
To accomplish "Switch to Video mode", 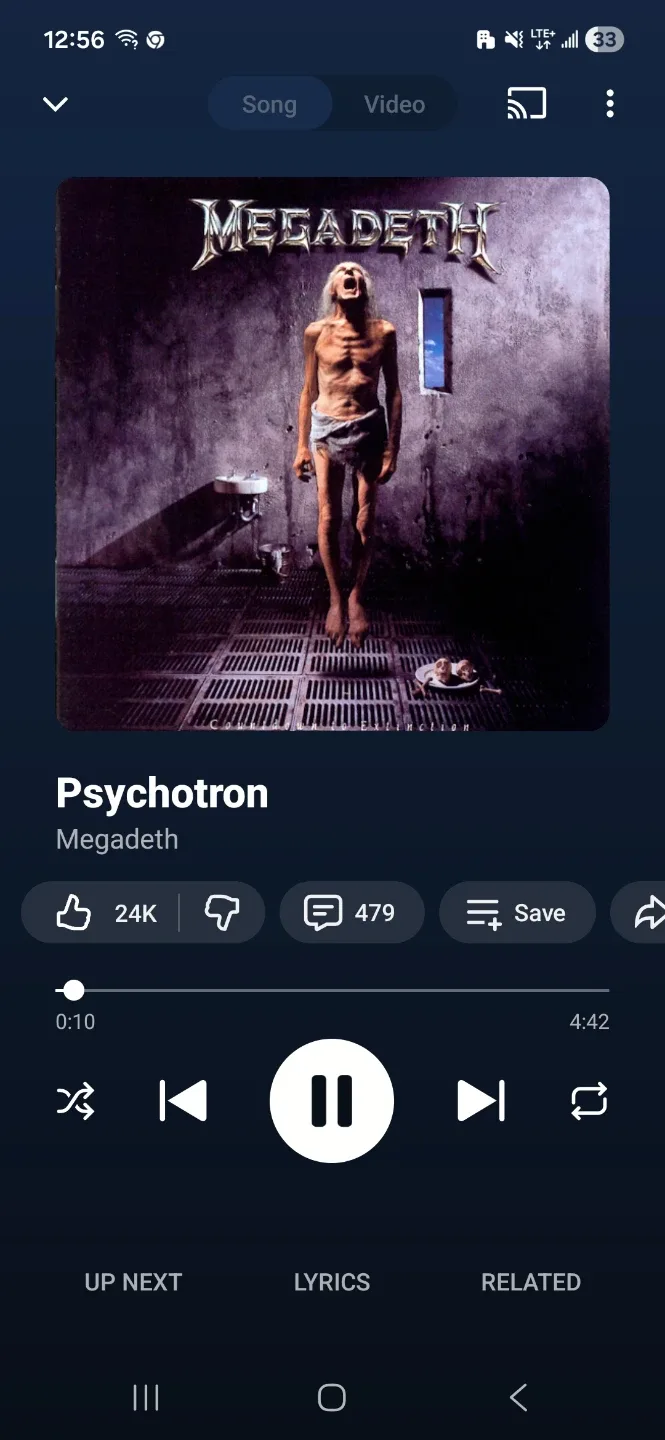I will point(394,104).
